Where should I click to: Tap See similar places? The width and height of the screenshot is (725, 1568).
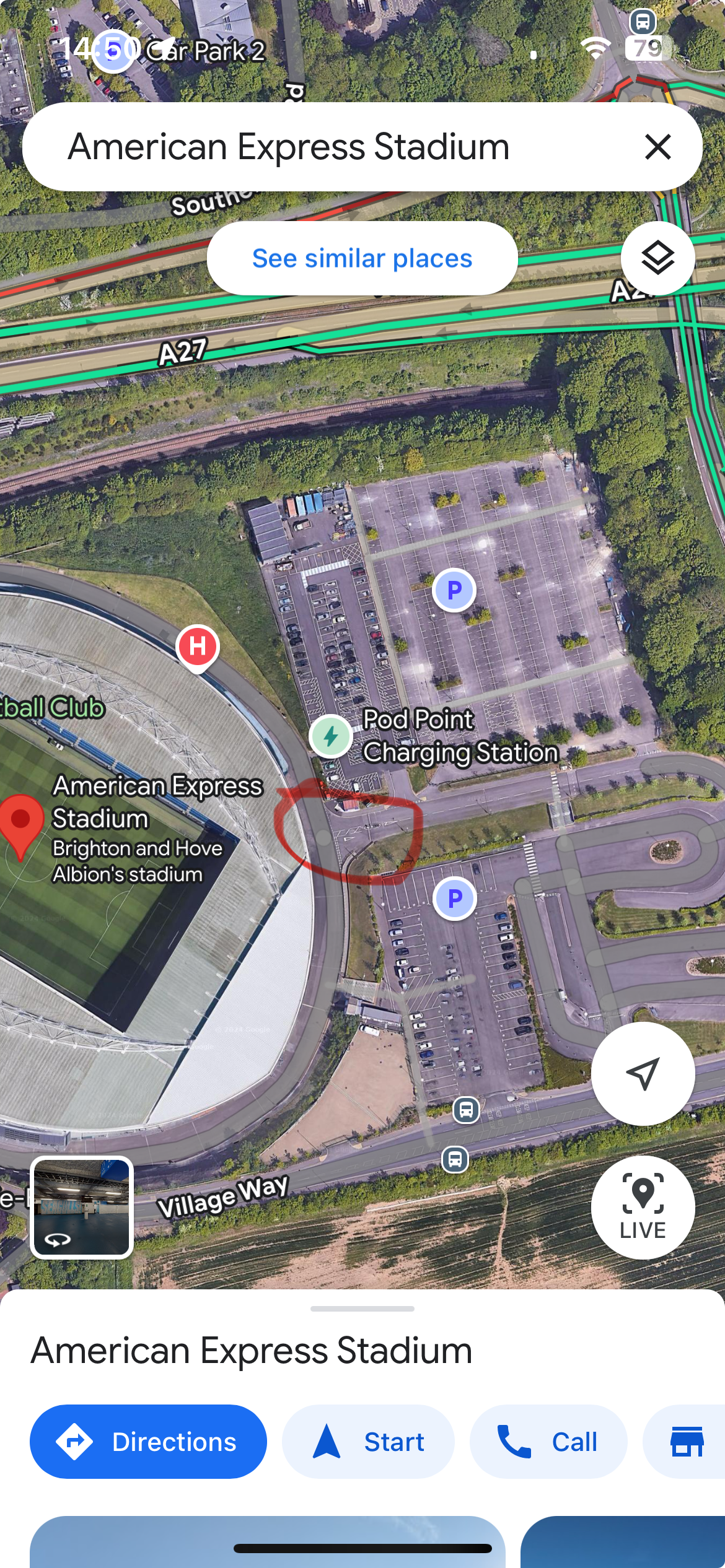pyautogui.click(x=362, y=258)
